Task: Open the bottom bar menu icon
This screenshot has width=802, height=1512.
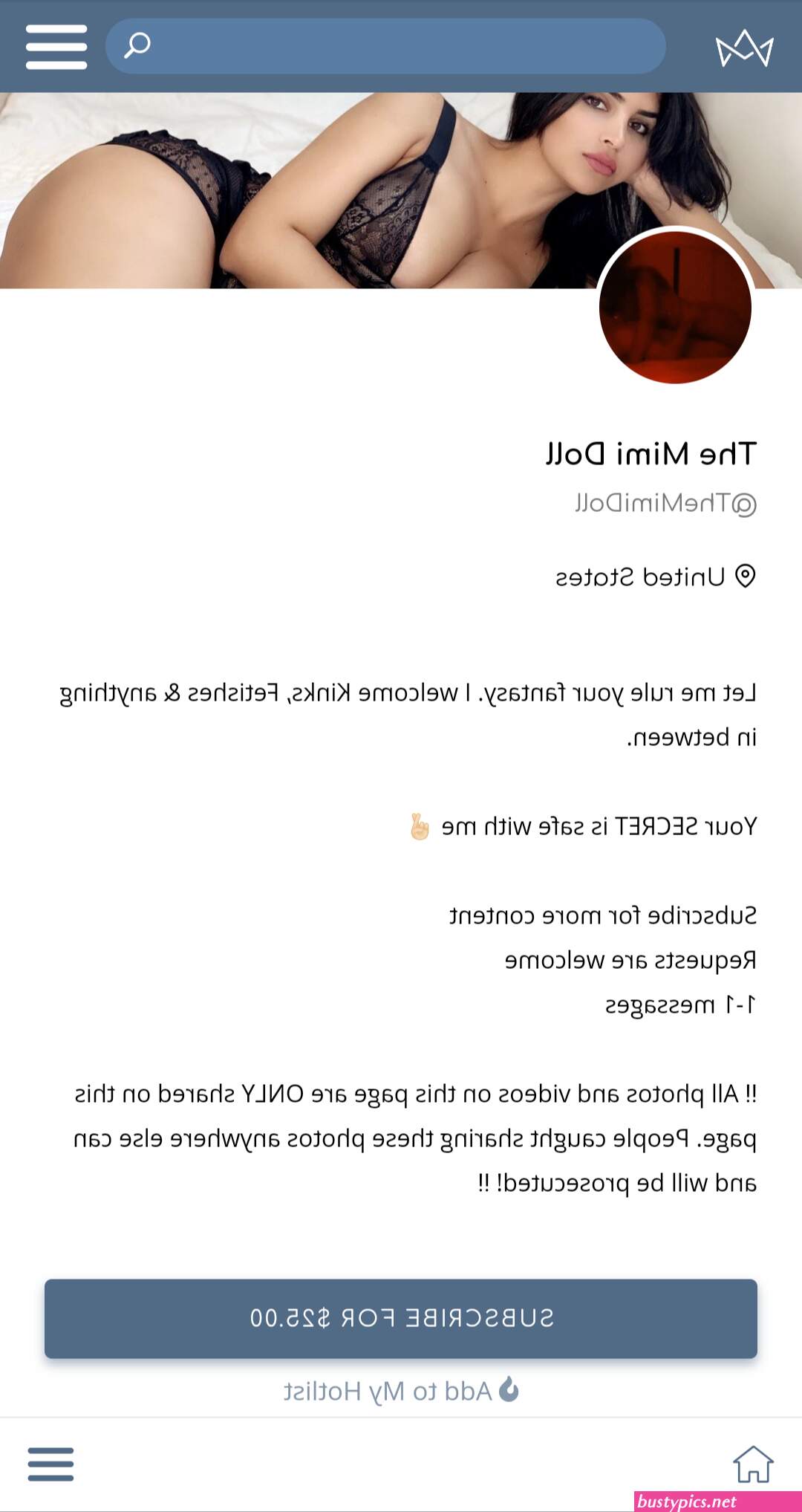Action: [50, 1464]
